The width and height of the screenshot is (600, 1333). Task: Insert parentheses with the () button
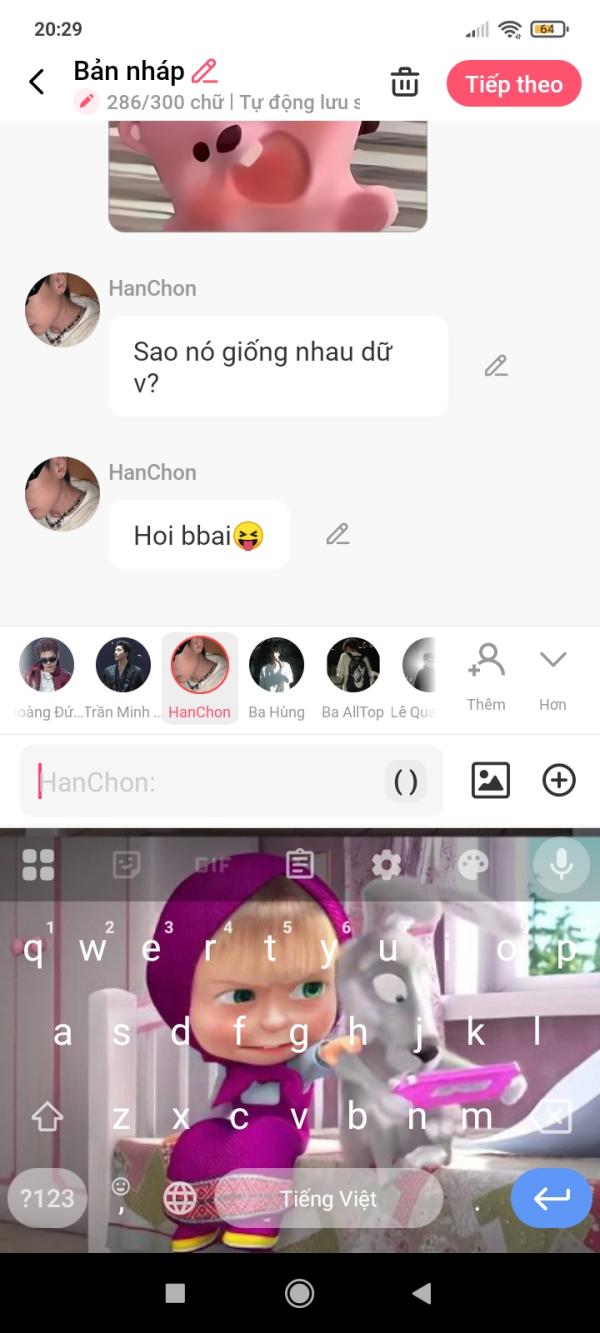coord(406,781)
